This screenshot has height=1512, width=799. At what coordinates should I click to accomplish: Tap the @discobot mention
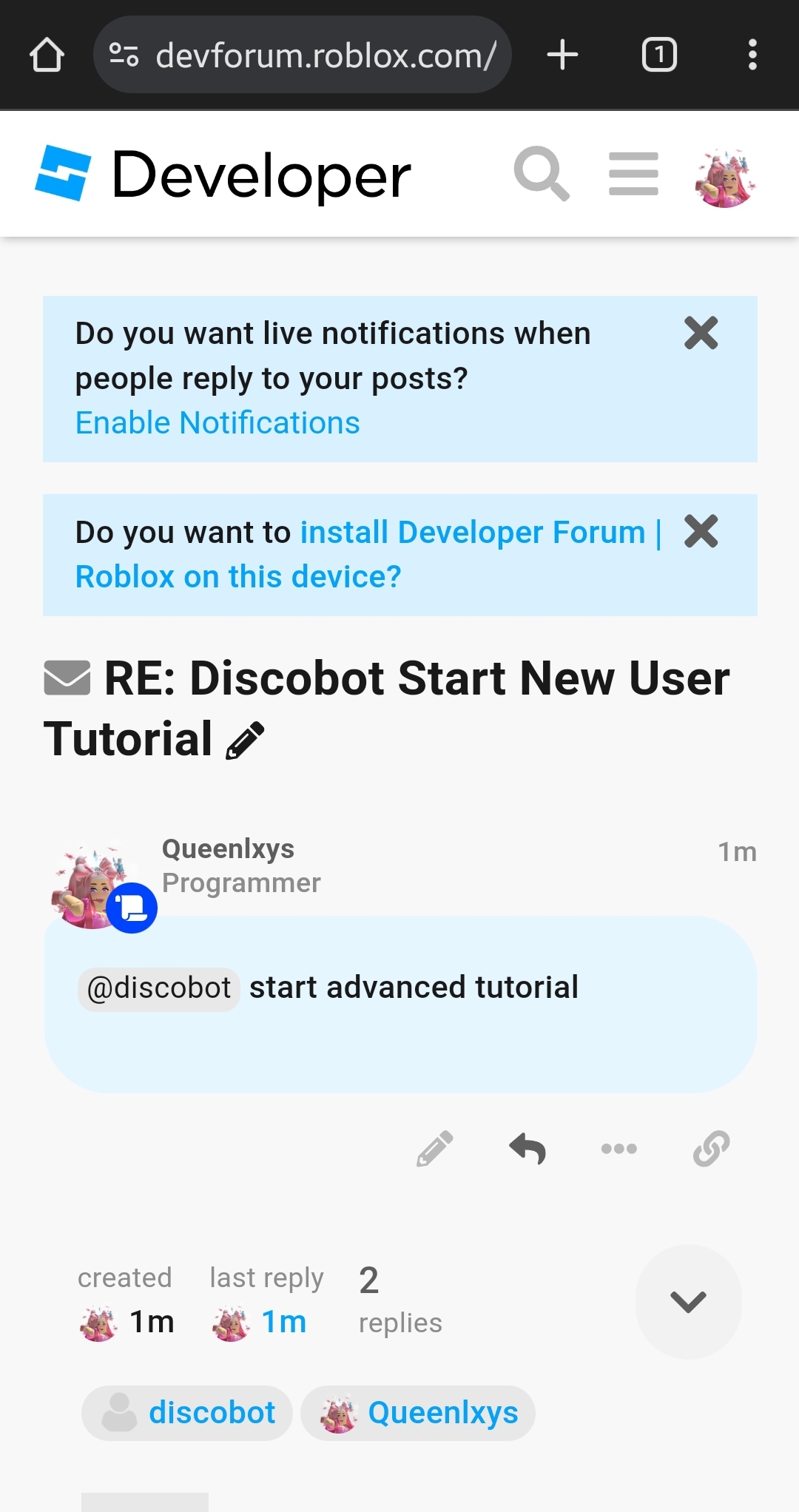click(159, 988)
